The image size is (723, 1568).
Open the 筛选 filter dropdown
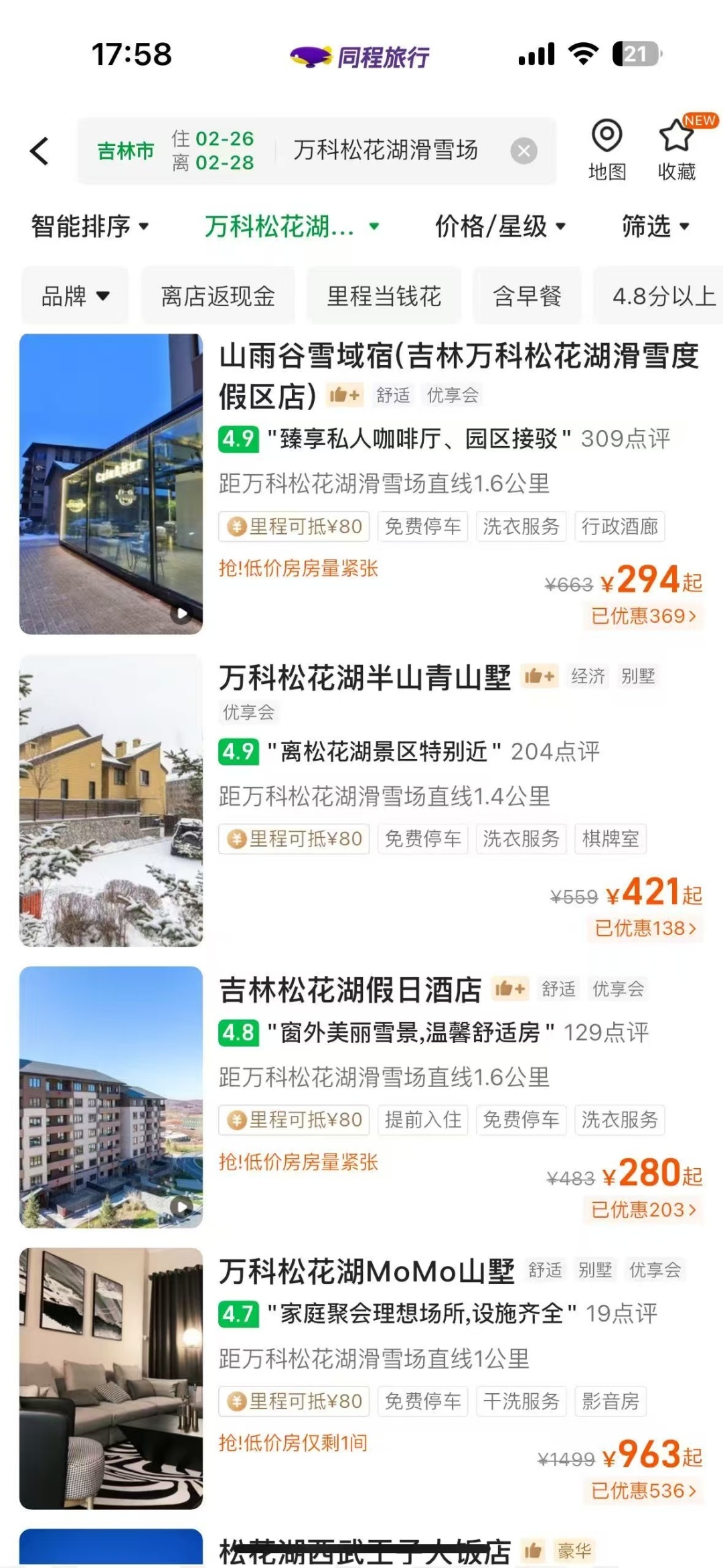click(655, 226)
